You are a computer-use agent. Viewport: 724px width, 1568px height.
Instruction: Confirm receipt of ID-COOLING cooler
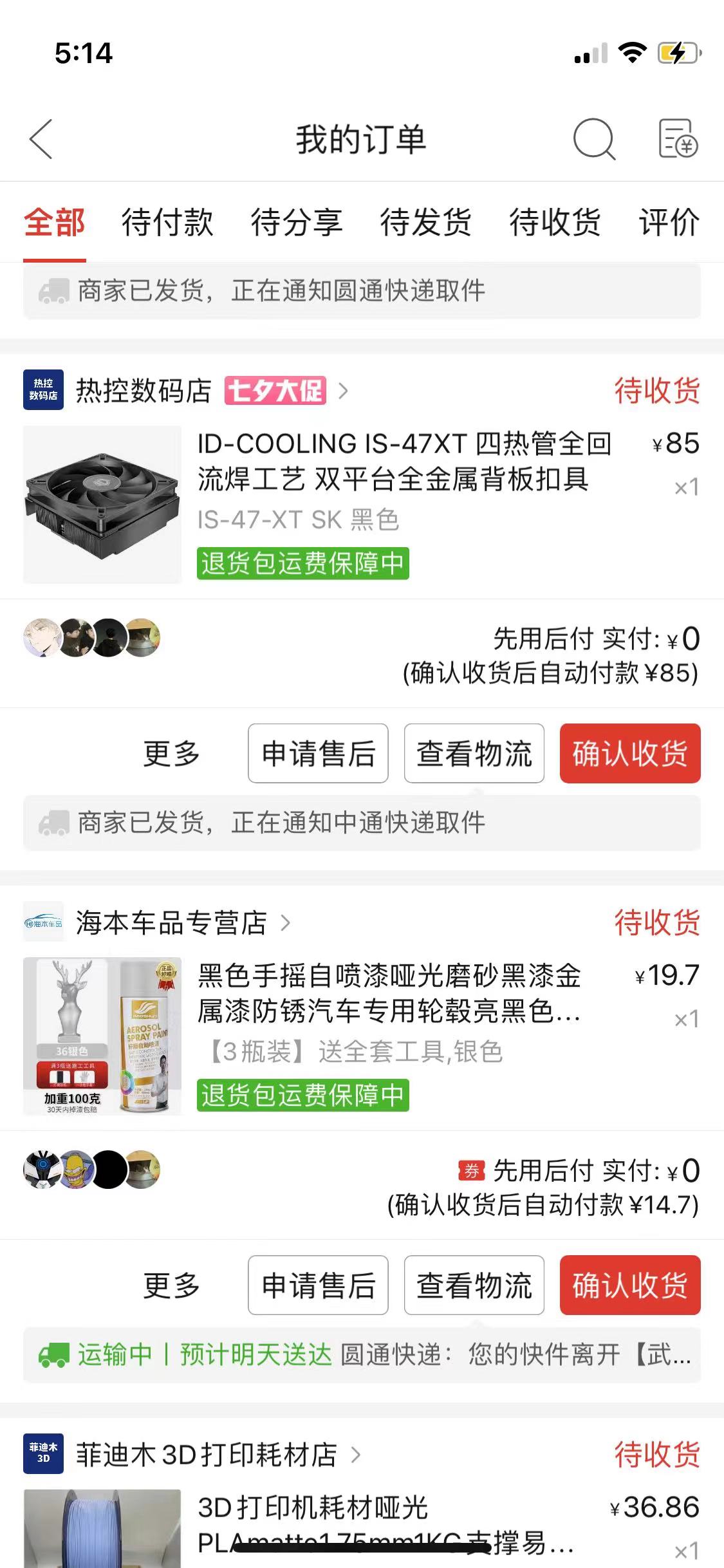629,753
